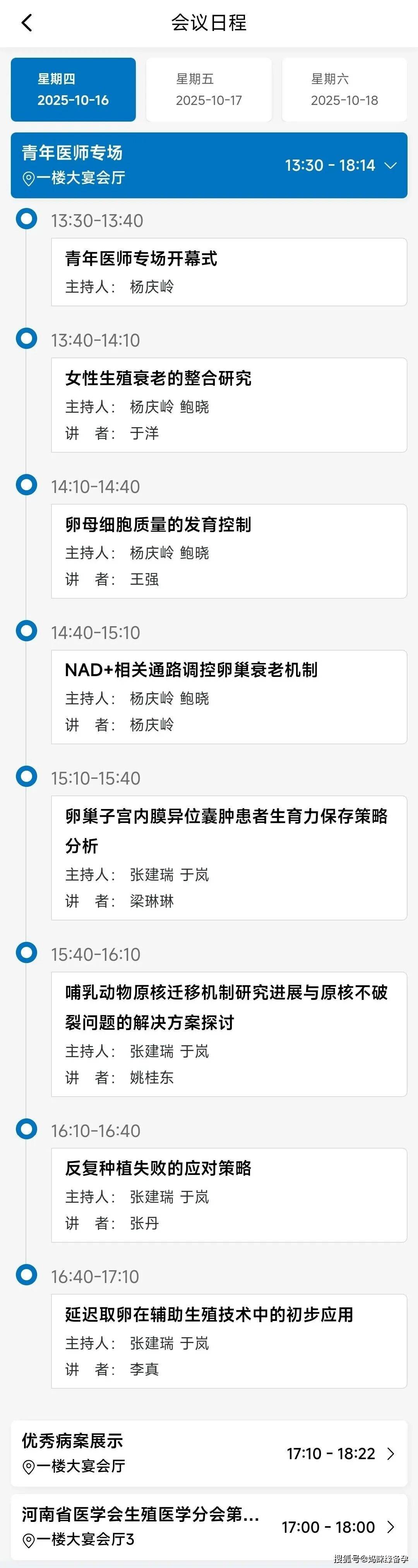This screenshot has height=1568, width=418.
Task: Select the 星期四 2025-10-16 date tab
Action: 73,89
